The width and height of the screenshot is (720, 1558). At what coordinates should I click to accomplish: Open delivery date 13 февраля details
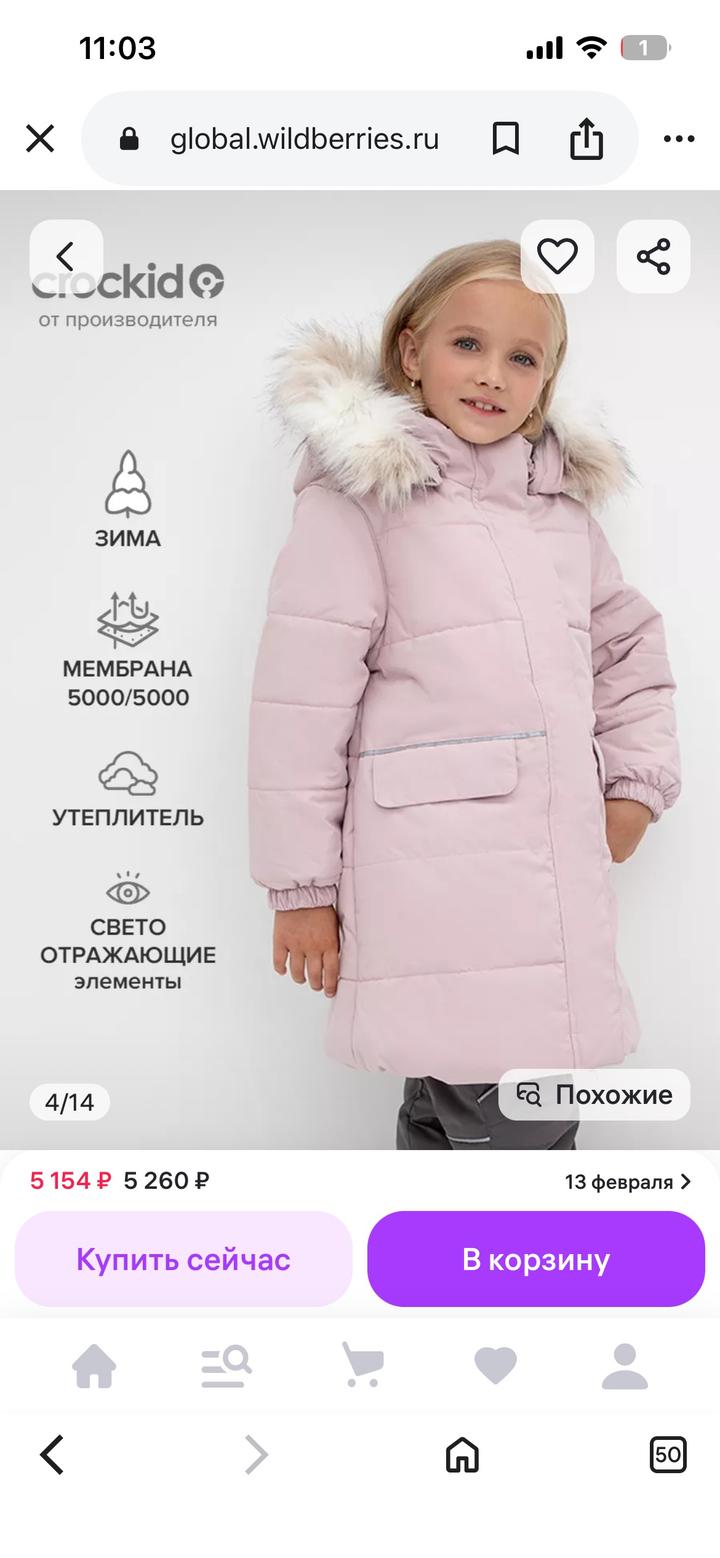(x=627, y=1182)
